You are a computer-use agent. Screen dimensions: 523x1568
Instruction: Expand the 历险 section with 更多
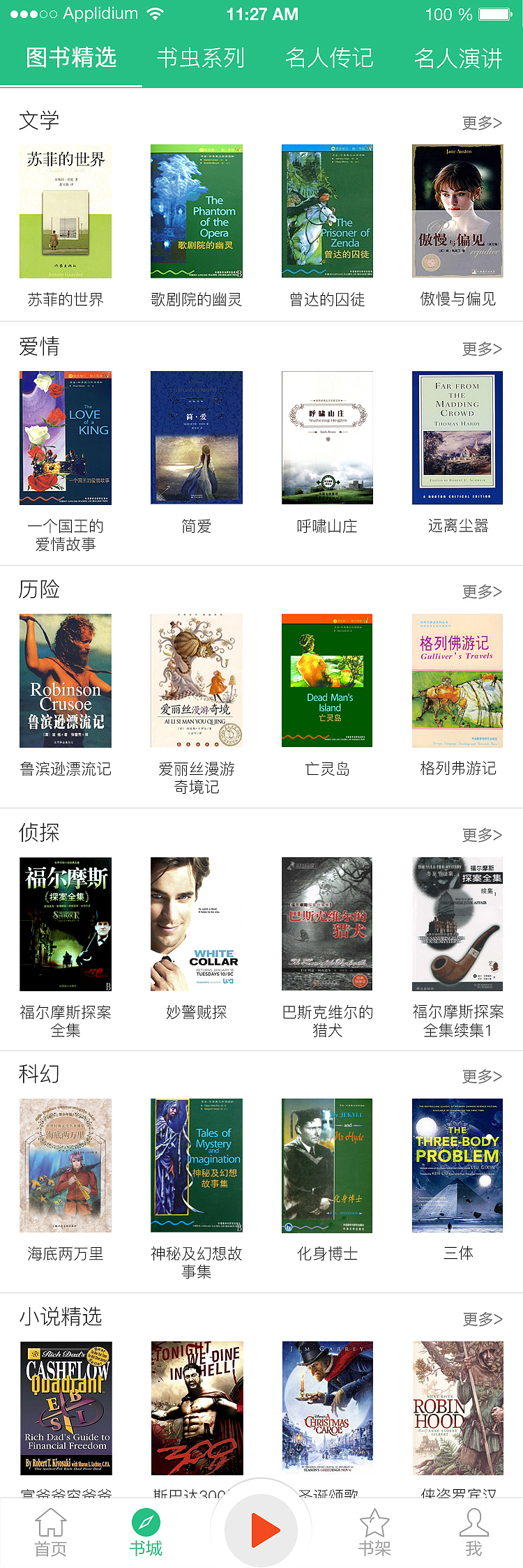click(482, 591)
